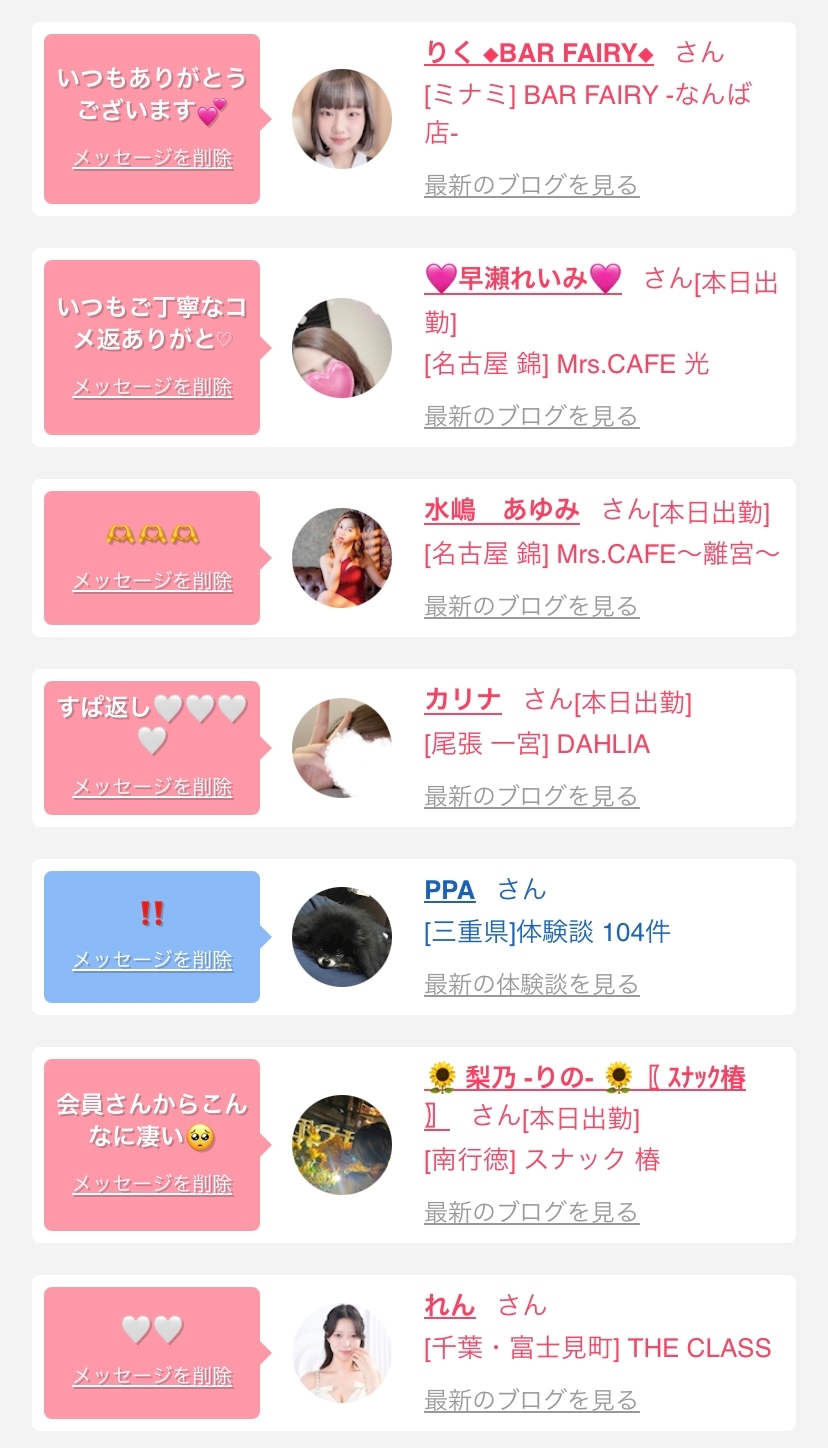Open れん's profile link
The width and height of the screenshot is (828, 1448).
[x=450, y=1305]
